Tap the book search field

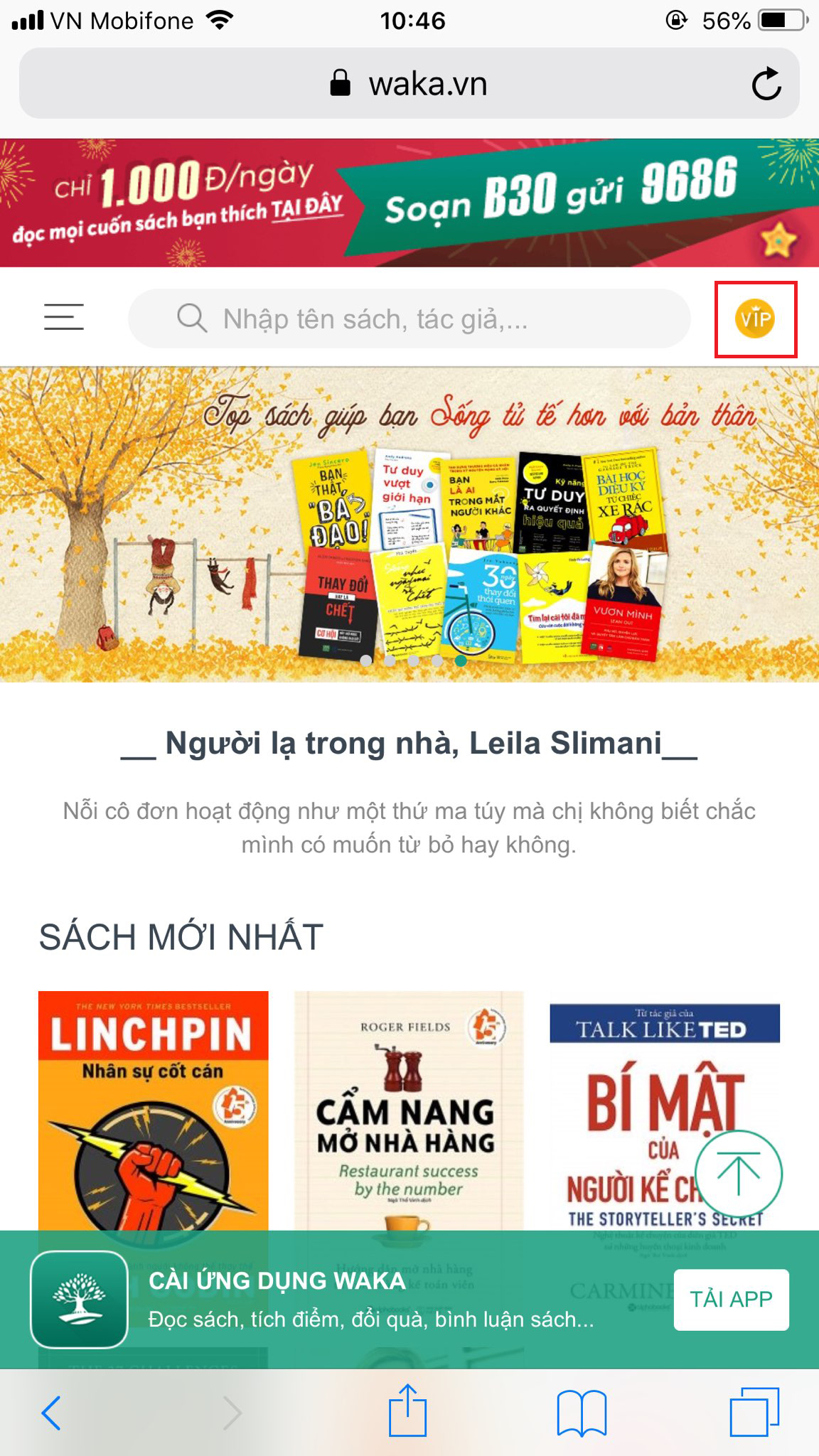(409, 318)
